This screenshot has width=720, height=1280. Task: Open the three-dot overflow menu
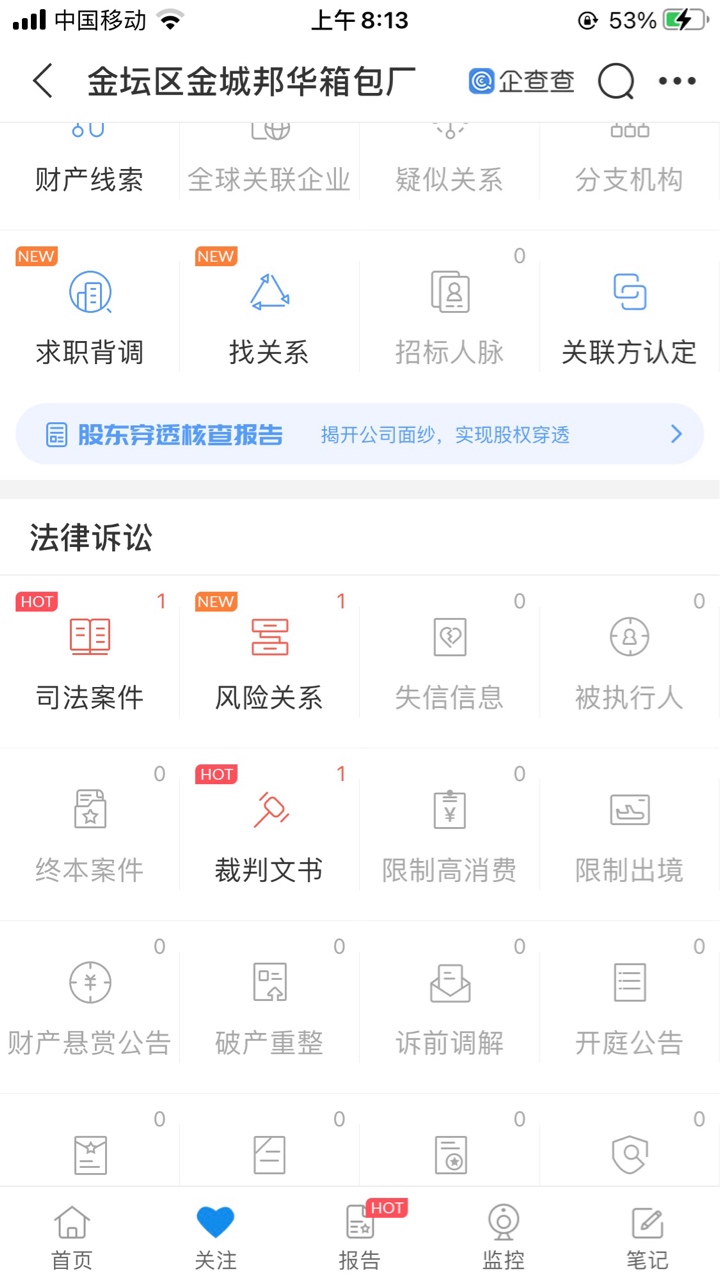point(677,81)
